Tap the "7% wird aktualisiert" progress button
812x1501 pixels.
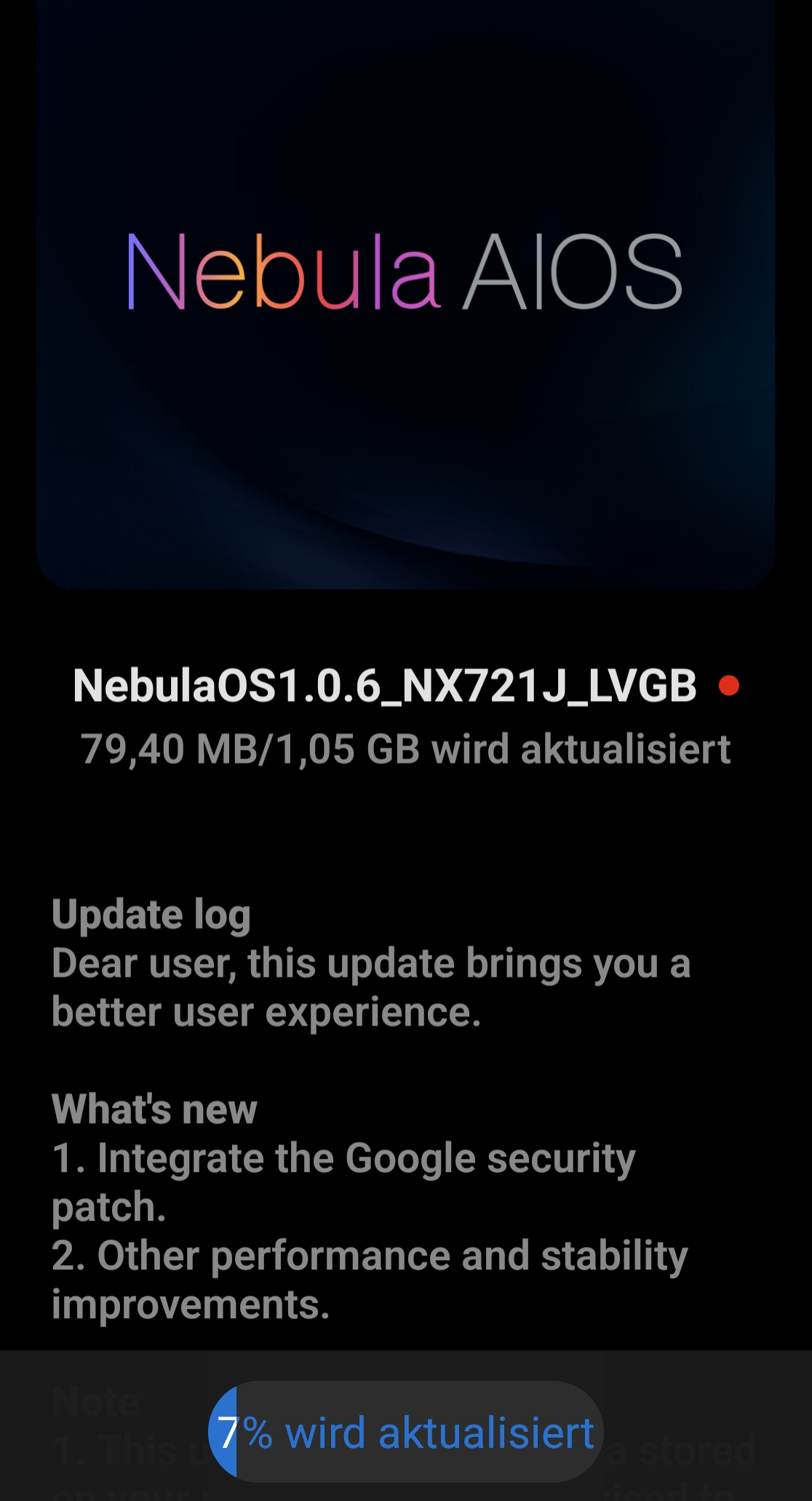coord(405,1432)
